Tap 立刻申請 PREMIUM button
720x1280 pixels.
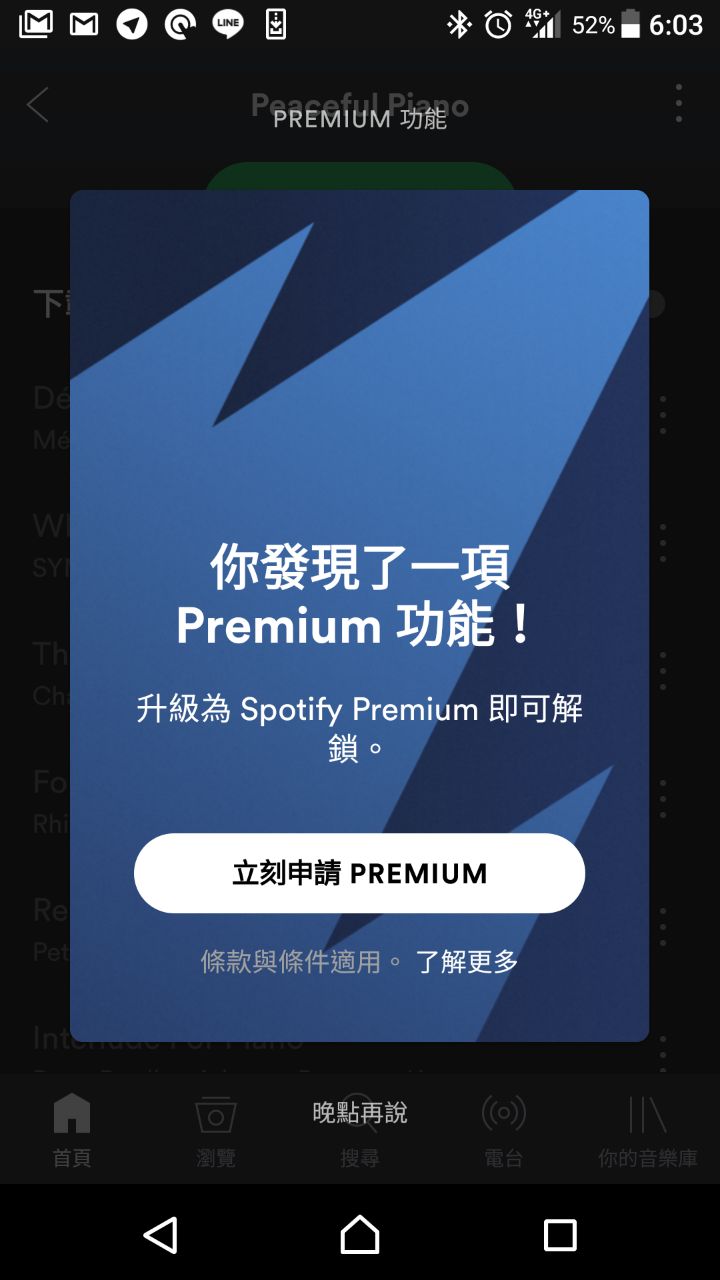point(359,873)
